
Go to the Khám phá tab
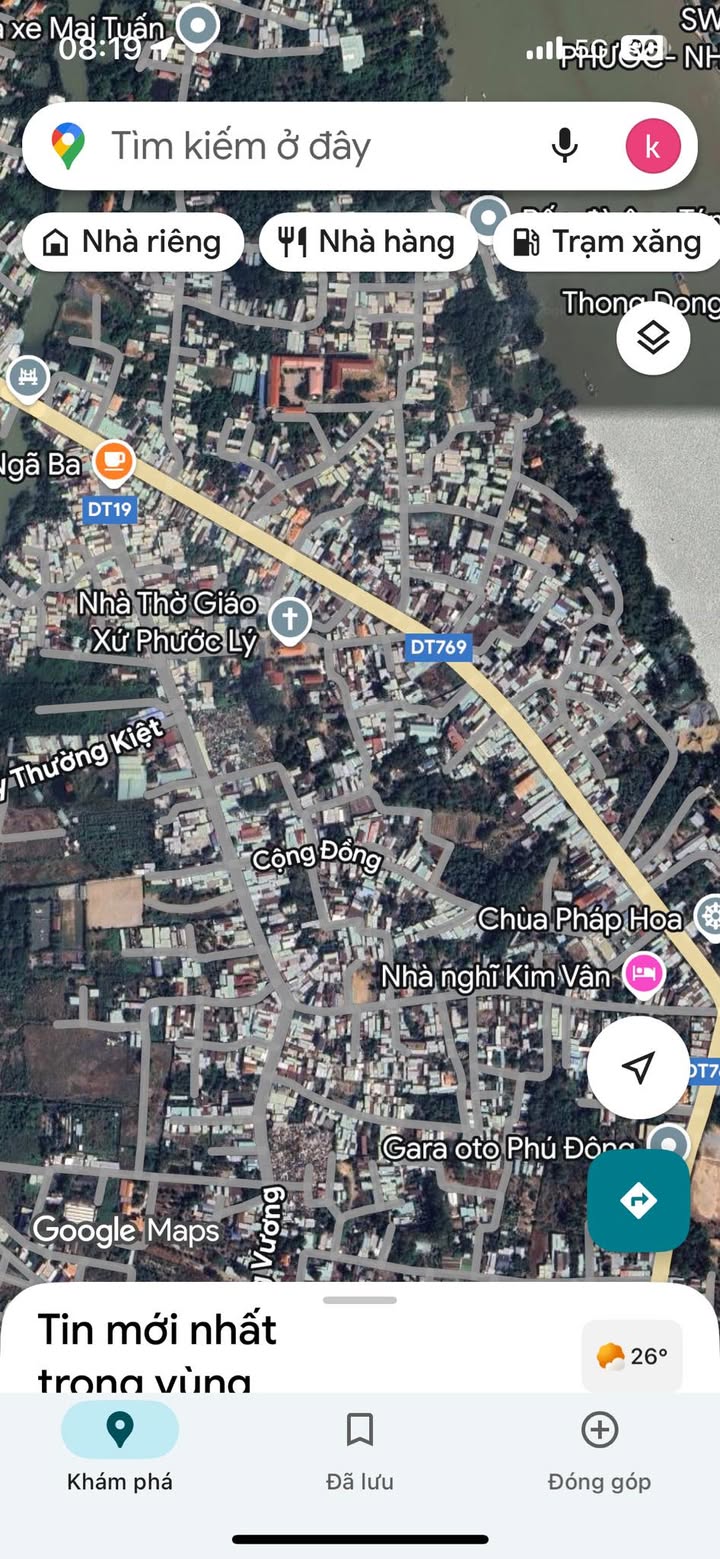pyautogui.click(x=120, y=1448)
